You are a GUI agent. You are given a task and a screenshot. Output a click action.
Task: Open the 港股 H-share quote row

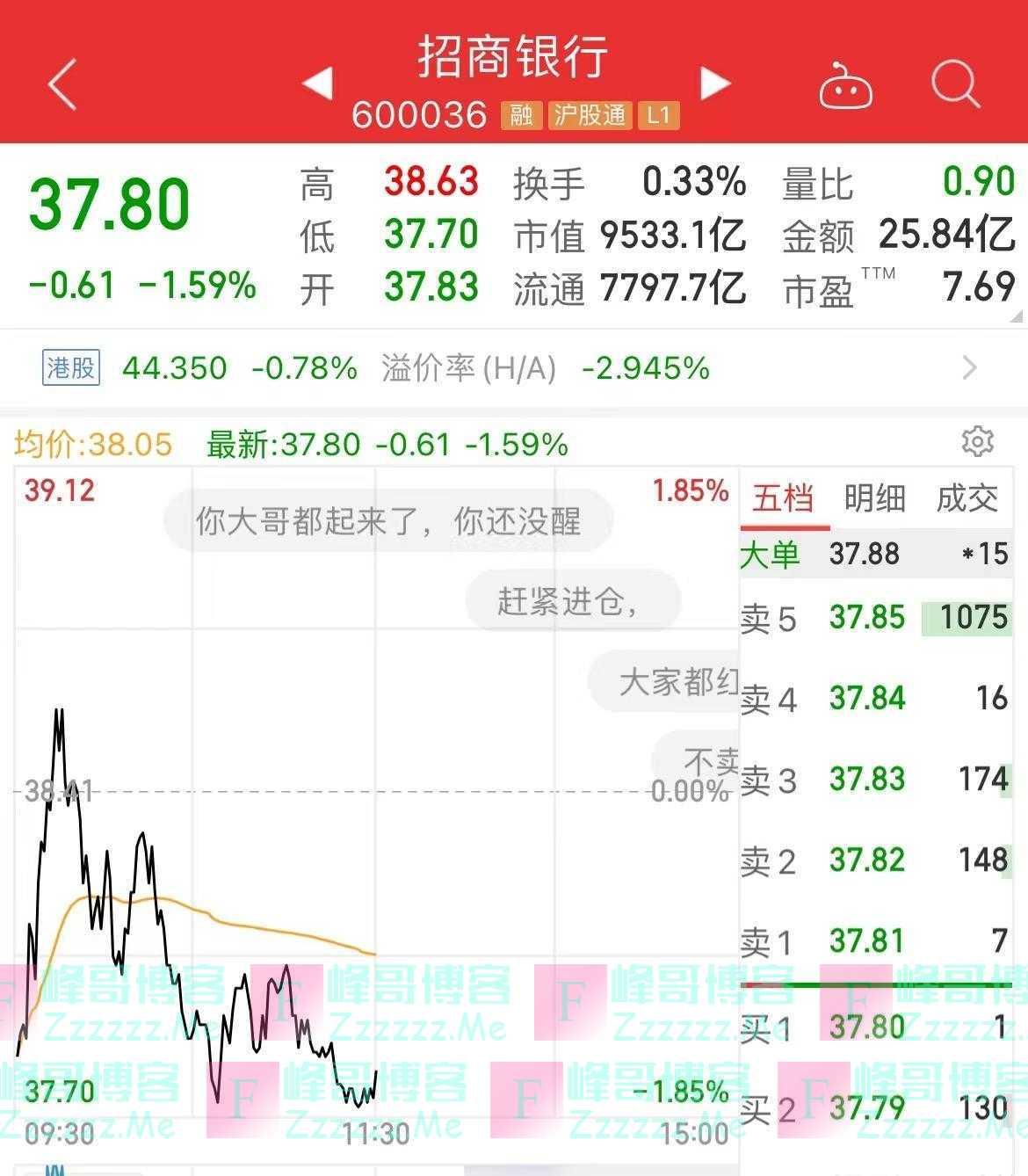(510, 367)
